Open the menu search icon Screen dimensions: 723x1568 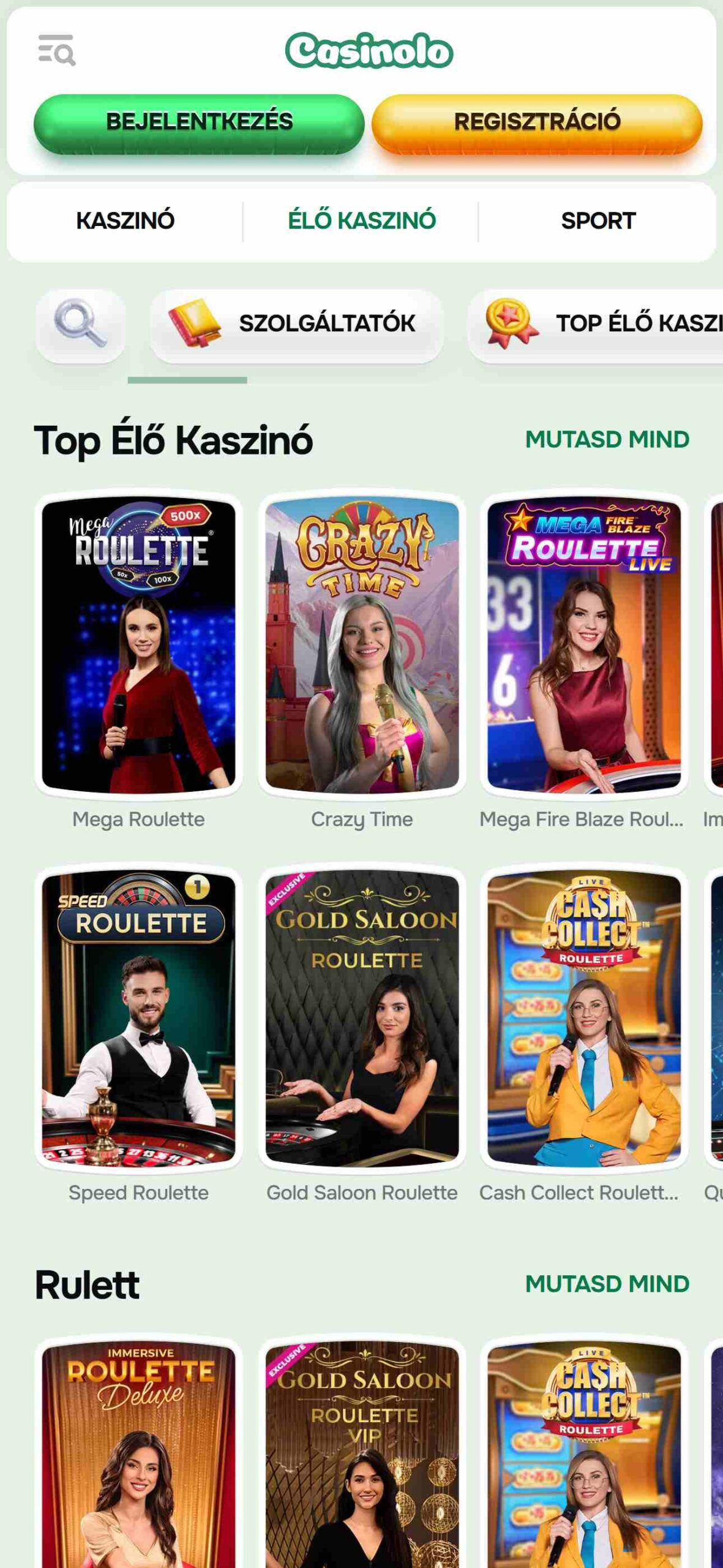click(x=56, y=50)
